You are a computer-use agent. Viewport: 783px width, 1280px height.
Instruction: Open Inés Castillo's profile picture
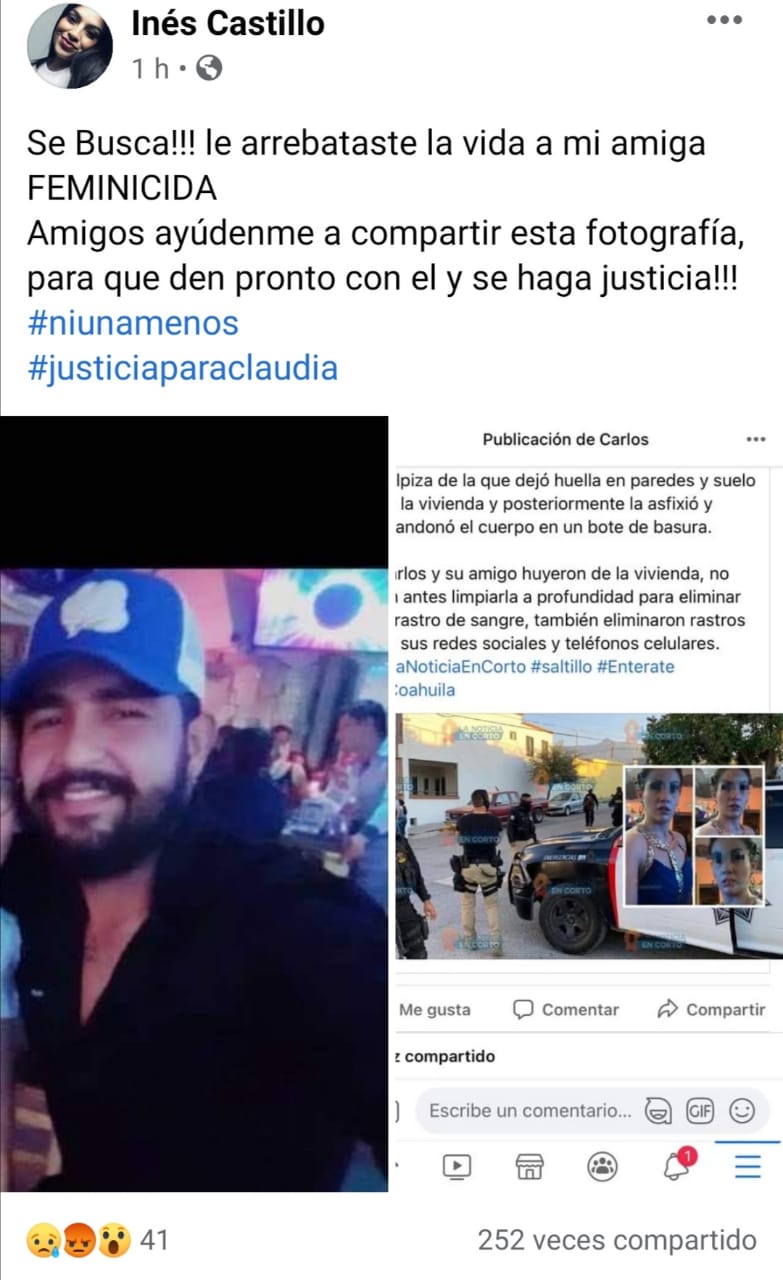click(x=69, y=46)
